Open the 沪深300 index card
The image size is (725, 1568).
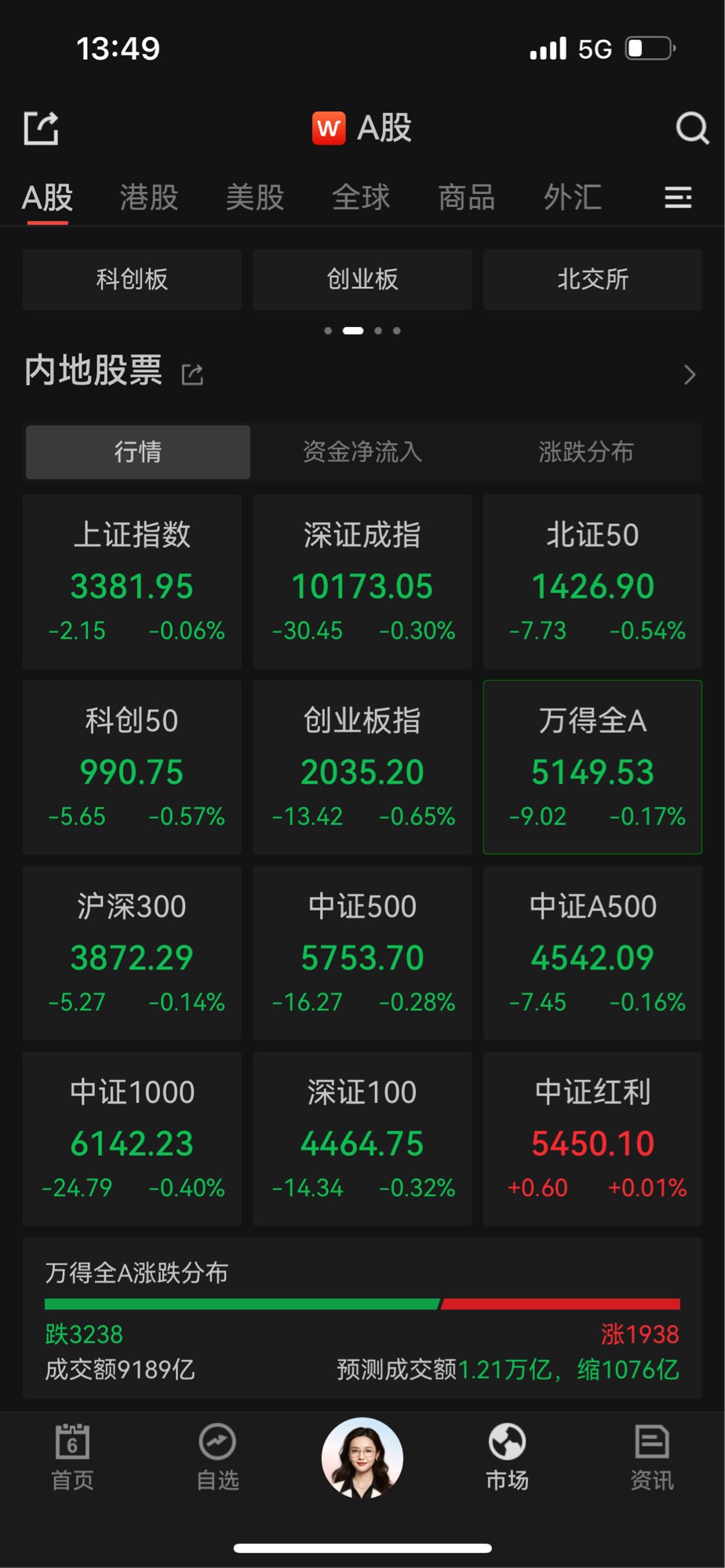(x=132, y=953)
